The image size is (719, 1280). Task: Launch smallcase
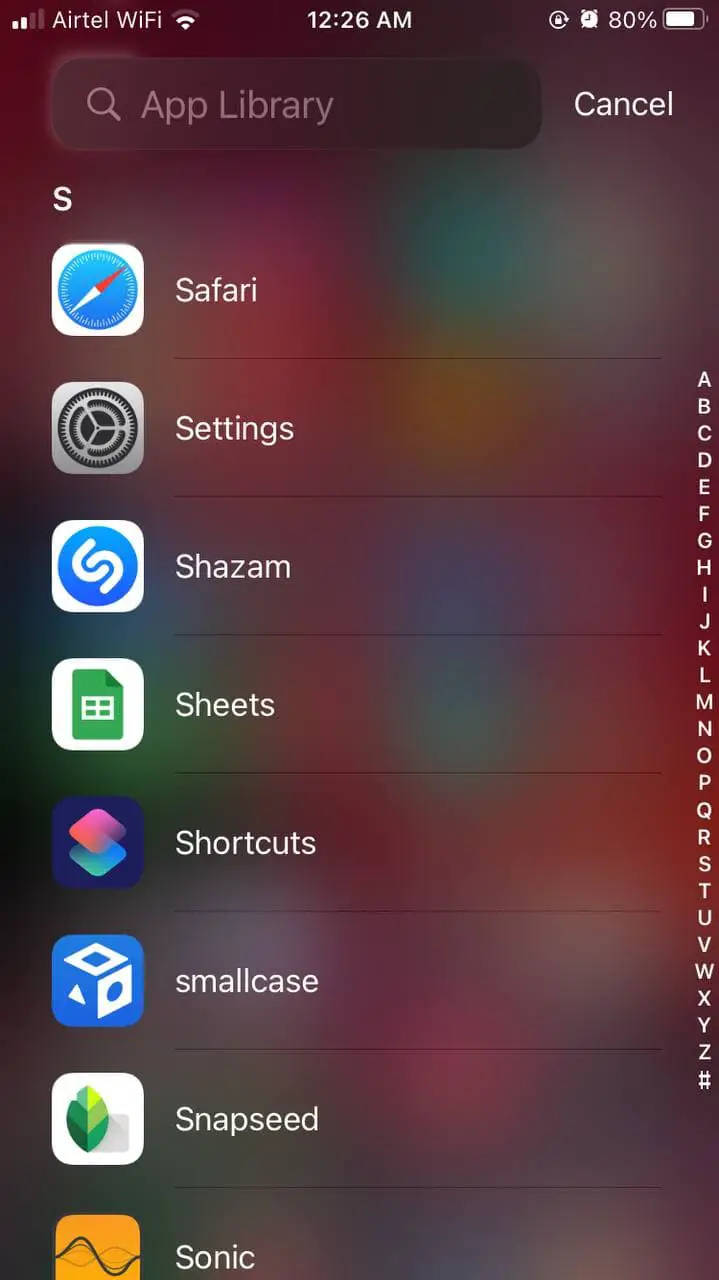pos(356,980)
